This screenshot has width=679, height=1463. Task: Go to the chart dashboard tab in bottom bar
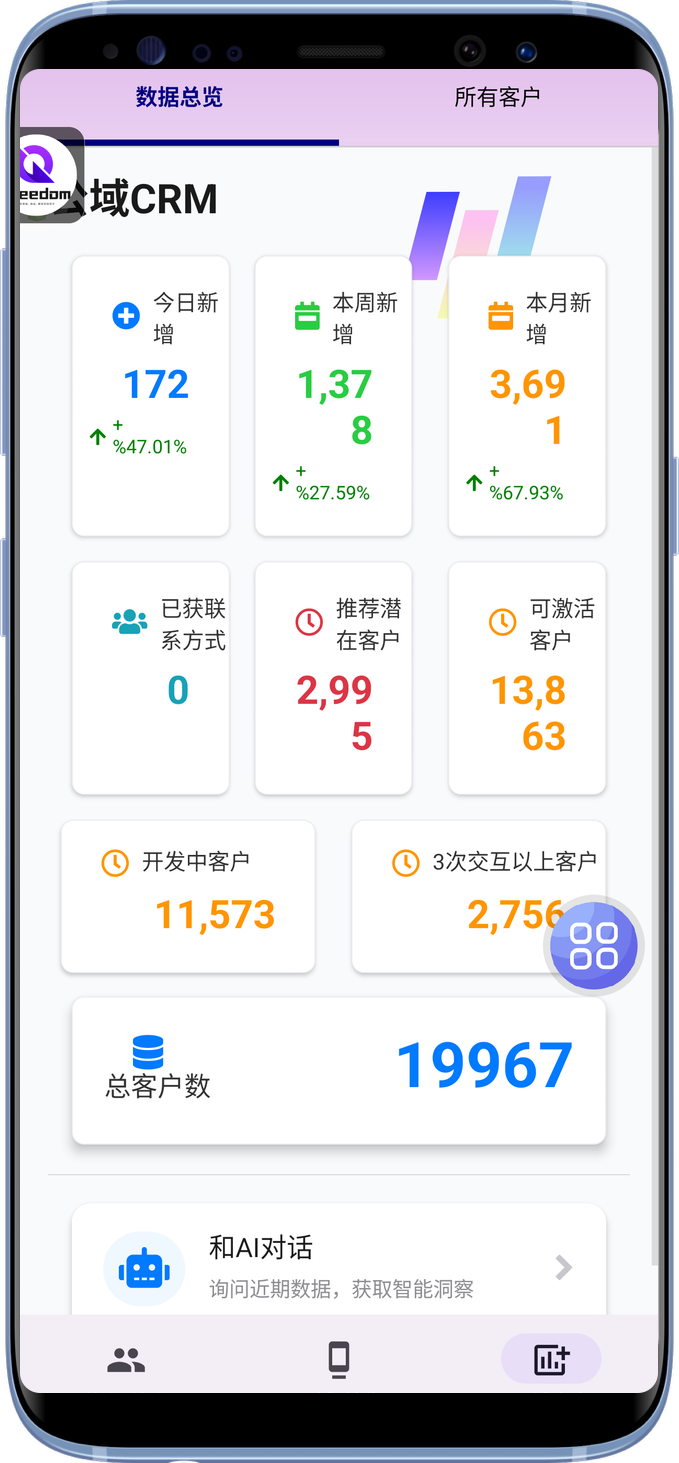point(551,1360)
